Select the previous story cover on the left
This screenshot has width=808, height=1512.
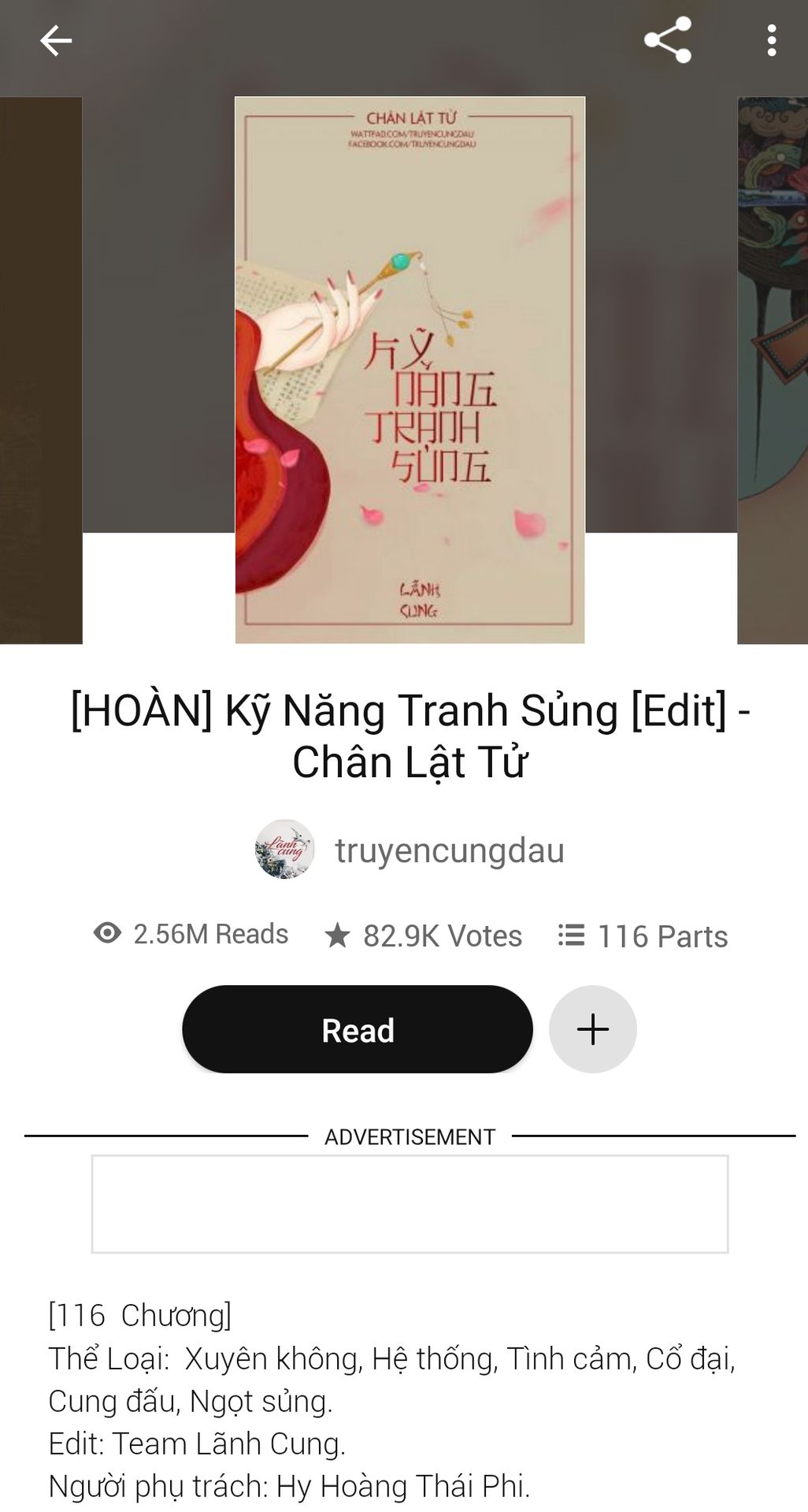click(41, 370)
